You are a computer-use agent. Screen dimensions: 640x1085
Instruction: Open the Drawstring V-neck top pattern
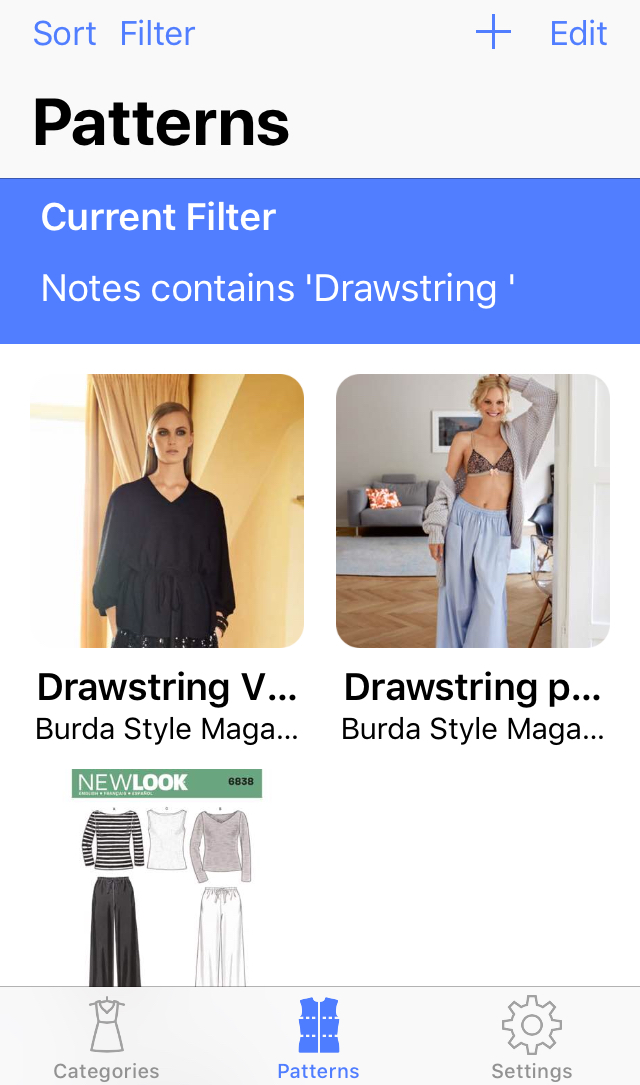point(167,511)
